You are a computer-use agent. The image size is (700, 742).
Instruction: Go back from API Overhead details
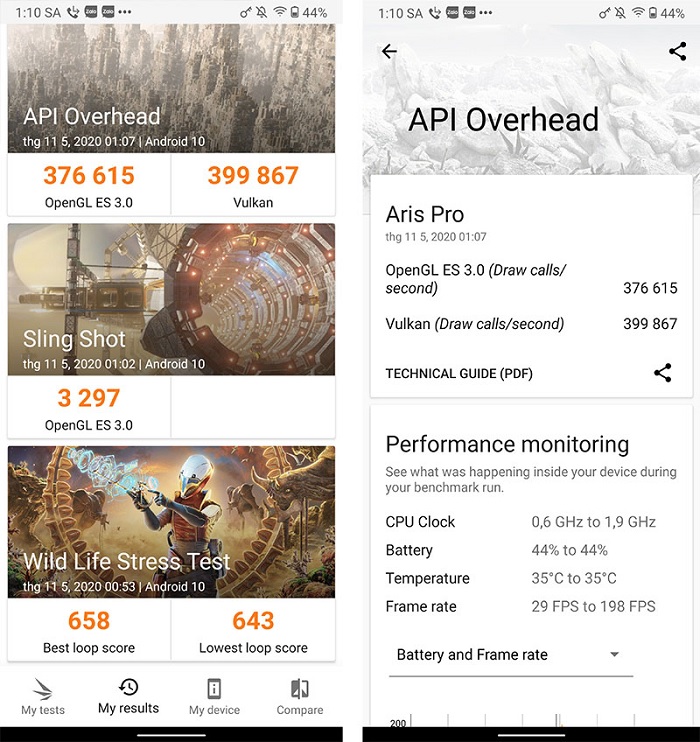pos(390,52)
